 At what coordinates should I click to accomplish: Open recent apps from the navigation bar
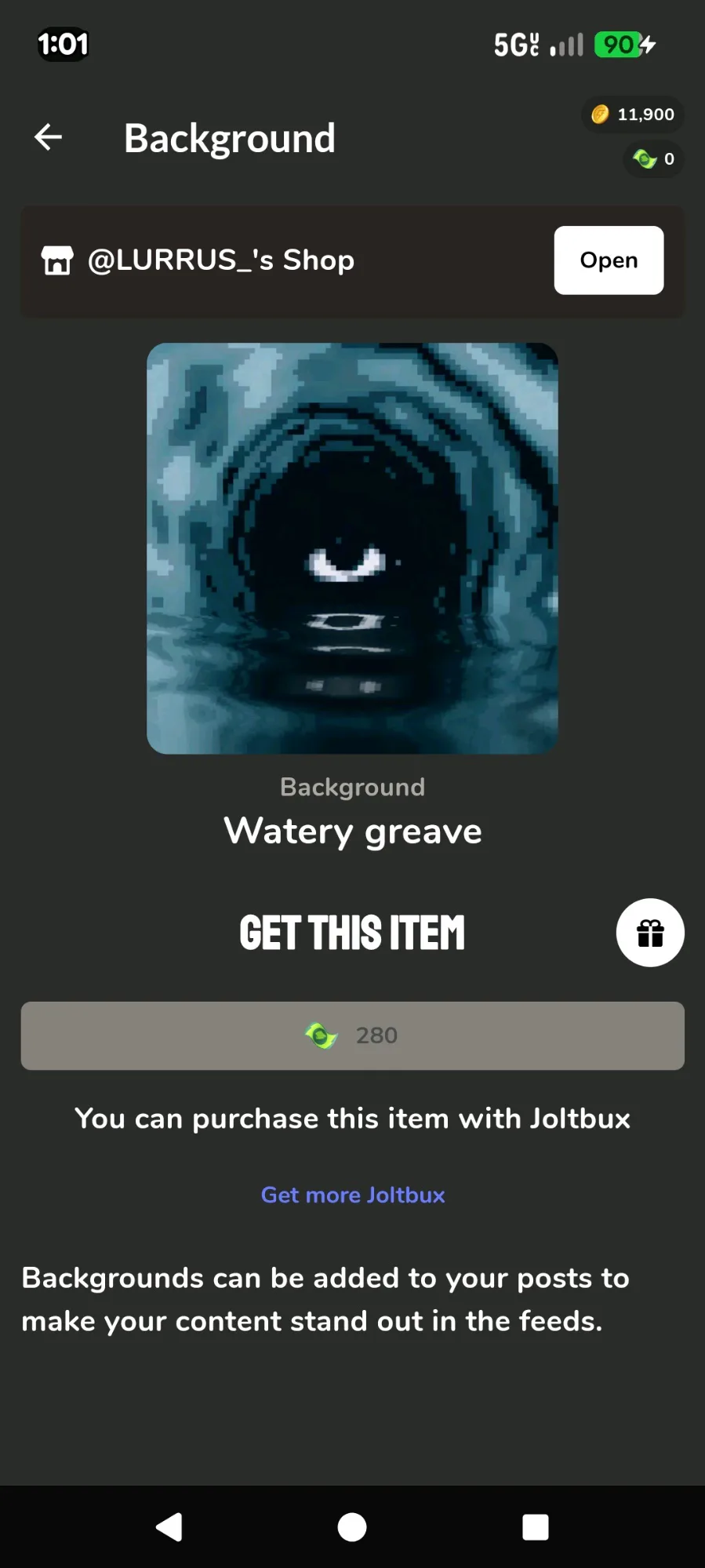coord(535,1526)
